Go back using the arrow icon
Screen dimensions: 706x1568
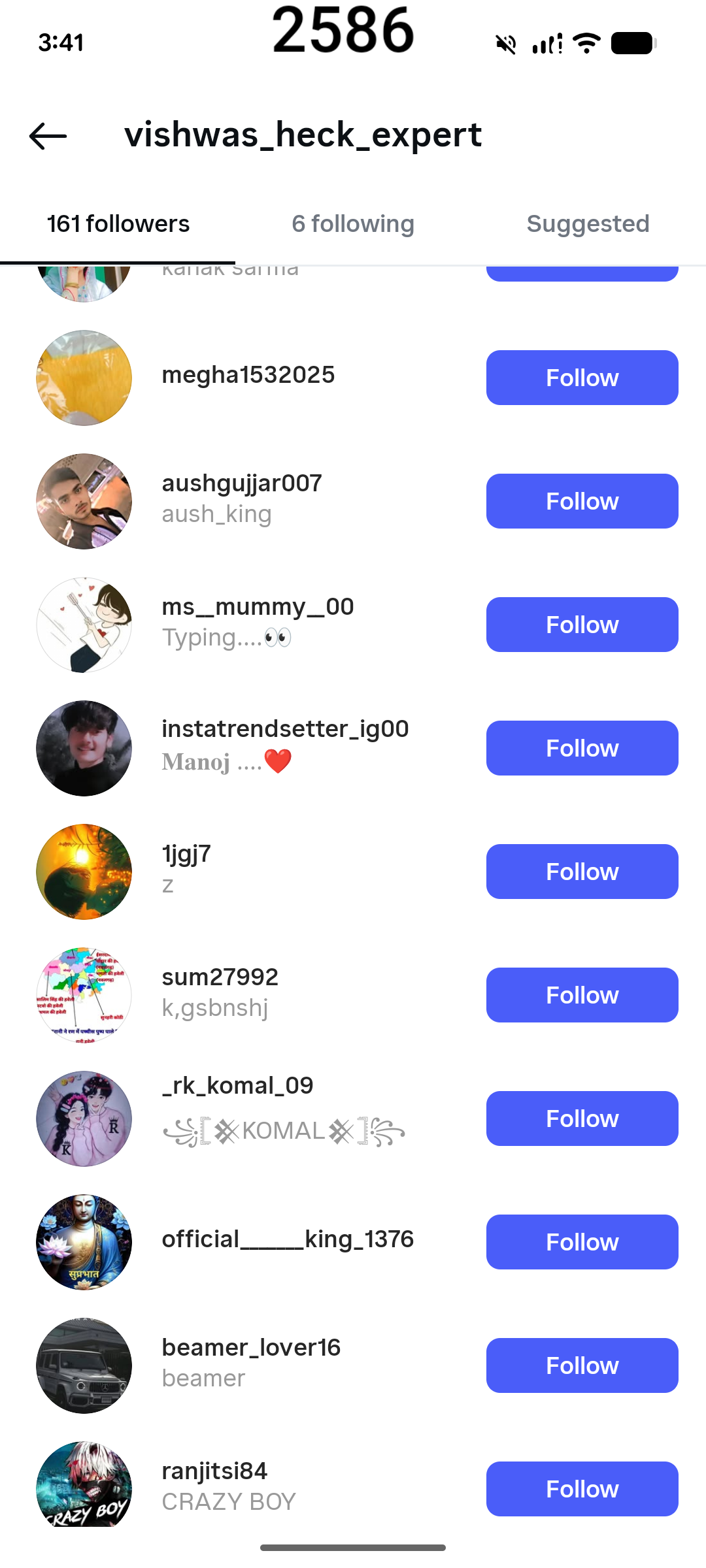coord(48,136)
